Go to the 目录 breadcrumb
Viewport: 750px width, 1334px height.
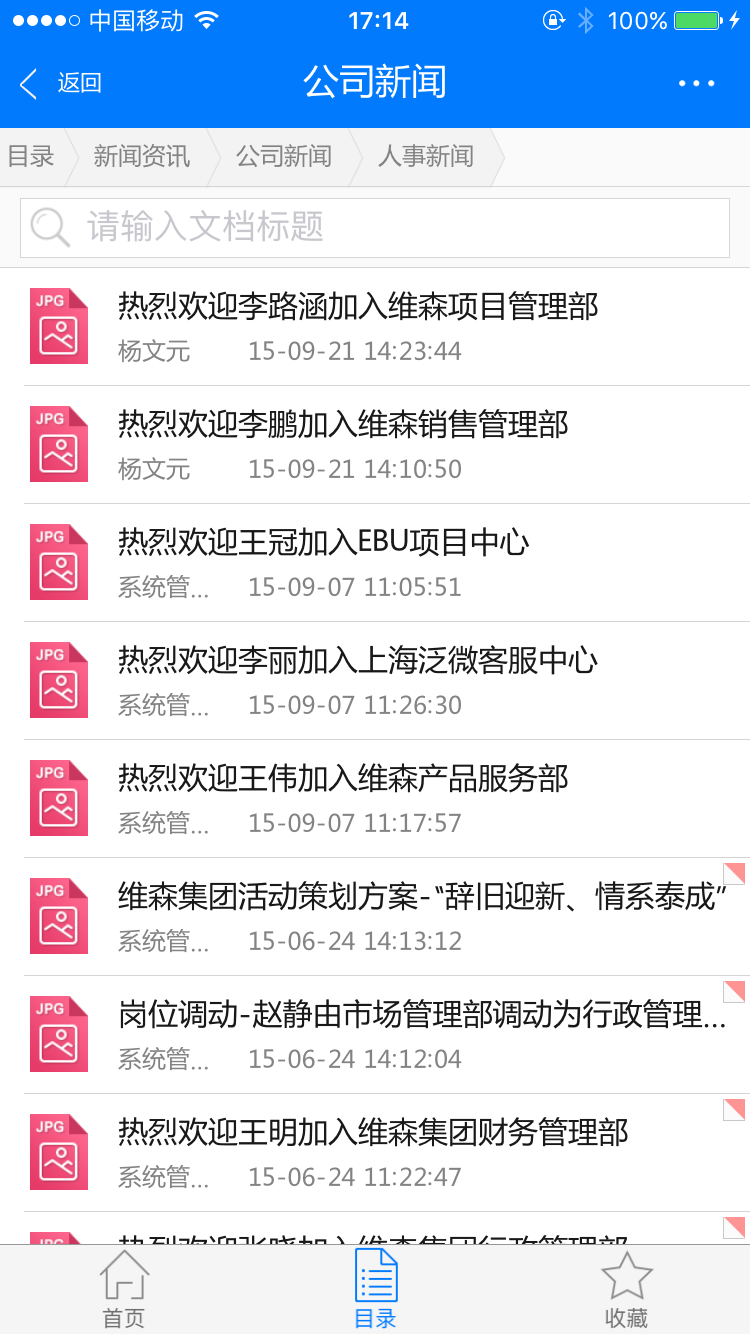pyautogui.click(x=31, y=157)
